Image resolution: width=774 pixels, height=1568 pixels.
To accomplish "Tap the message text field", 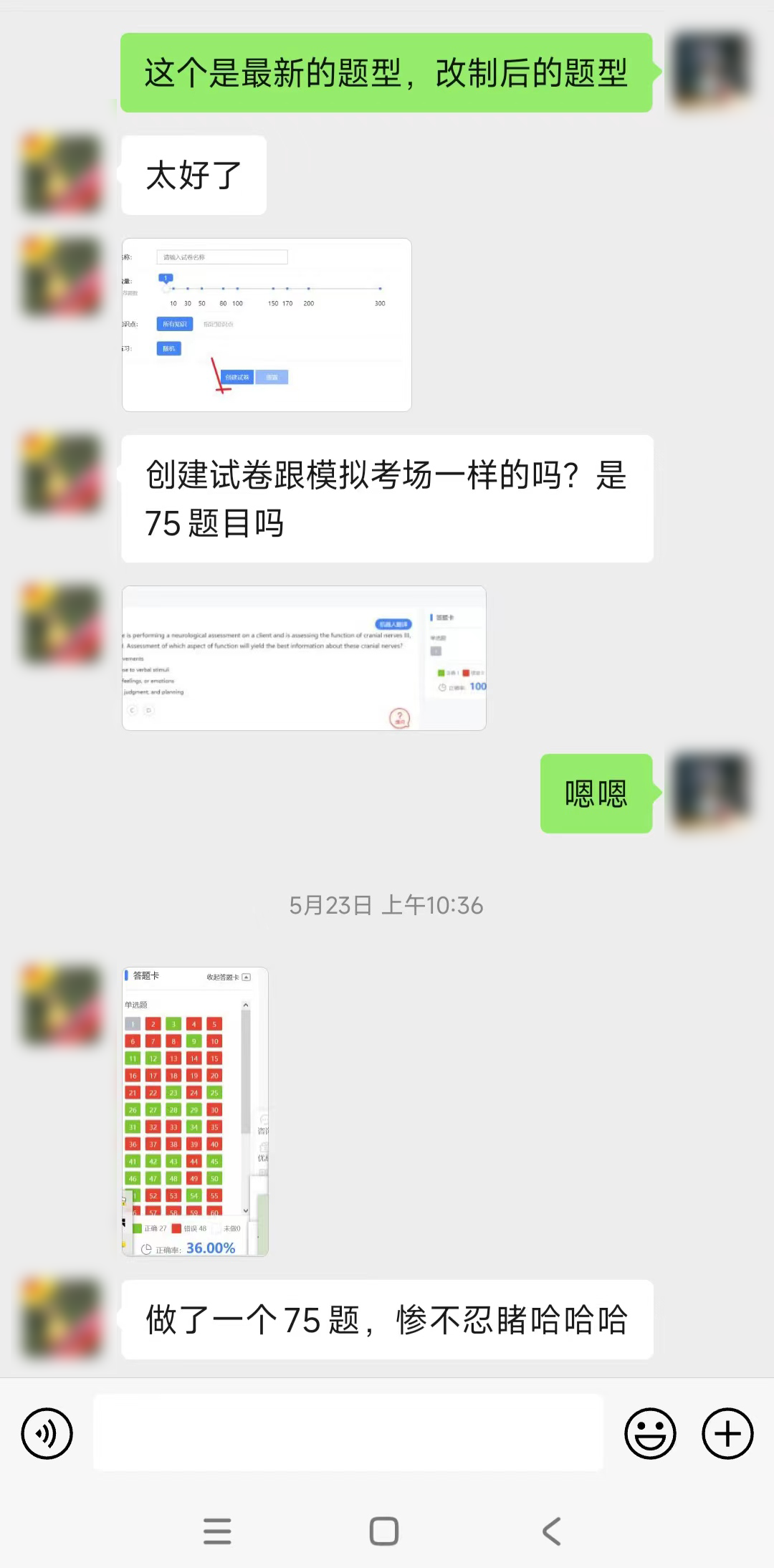I will click(348, 1433).
